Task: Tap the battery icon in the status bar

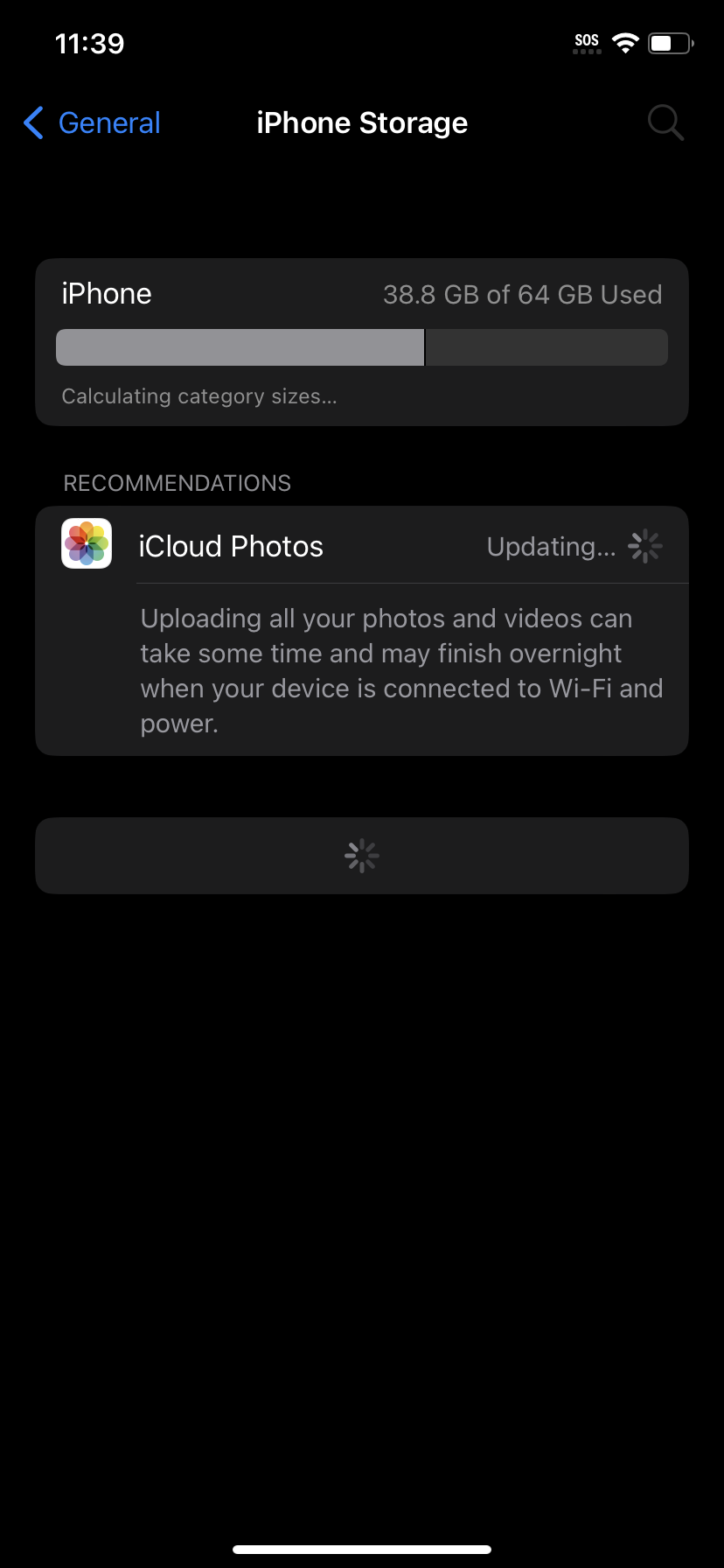Action: (x=670, y=41)
